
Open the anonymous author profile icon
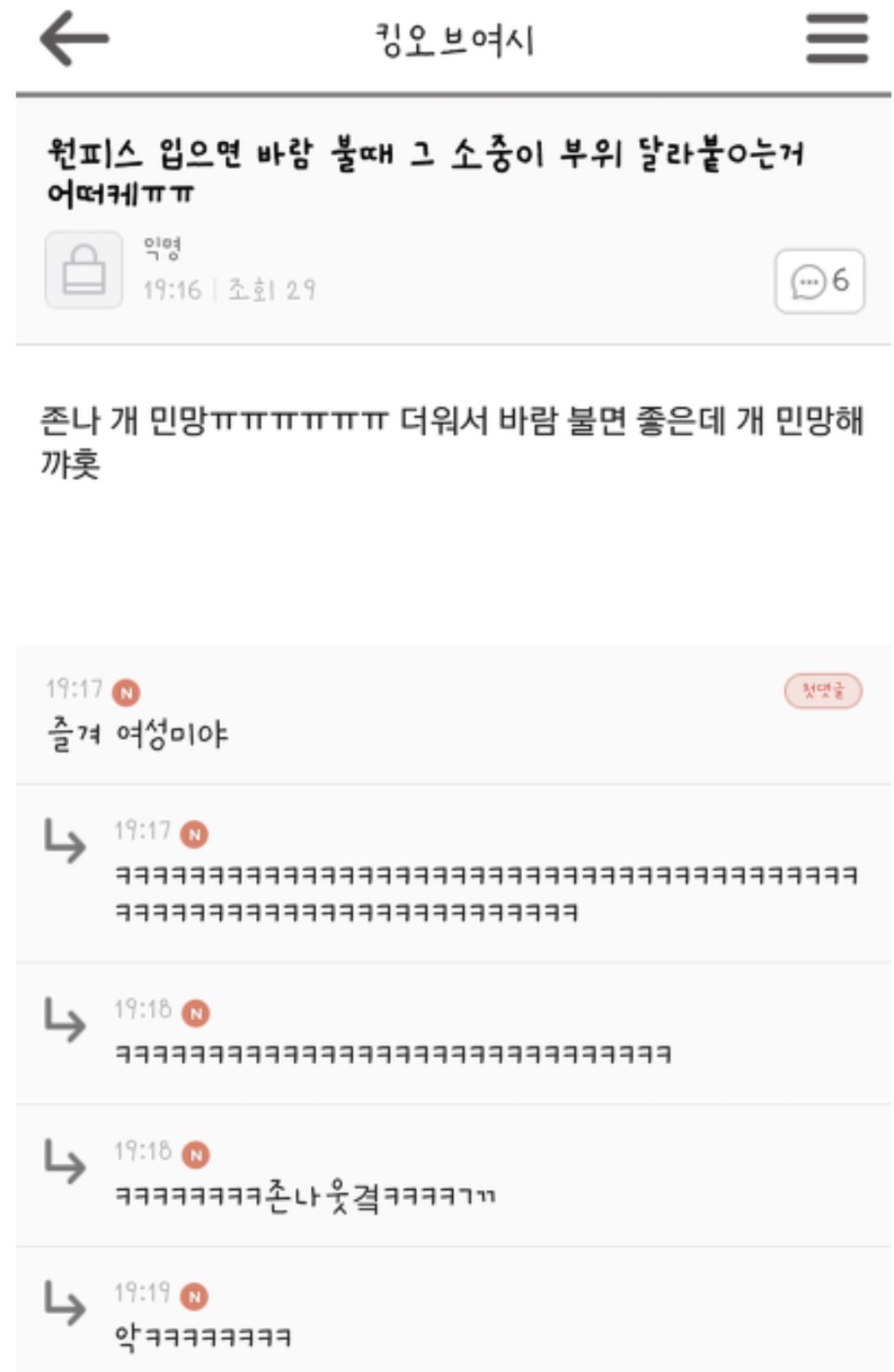pos(83,269)
